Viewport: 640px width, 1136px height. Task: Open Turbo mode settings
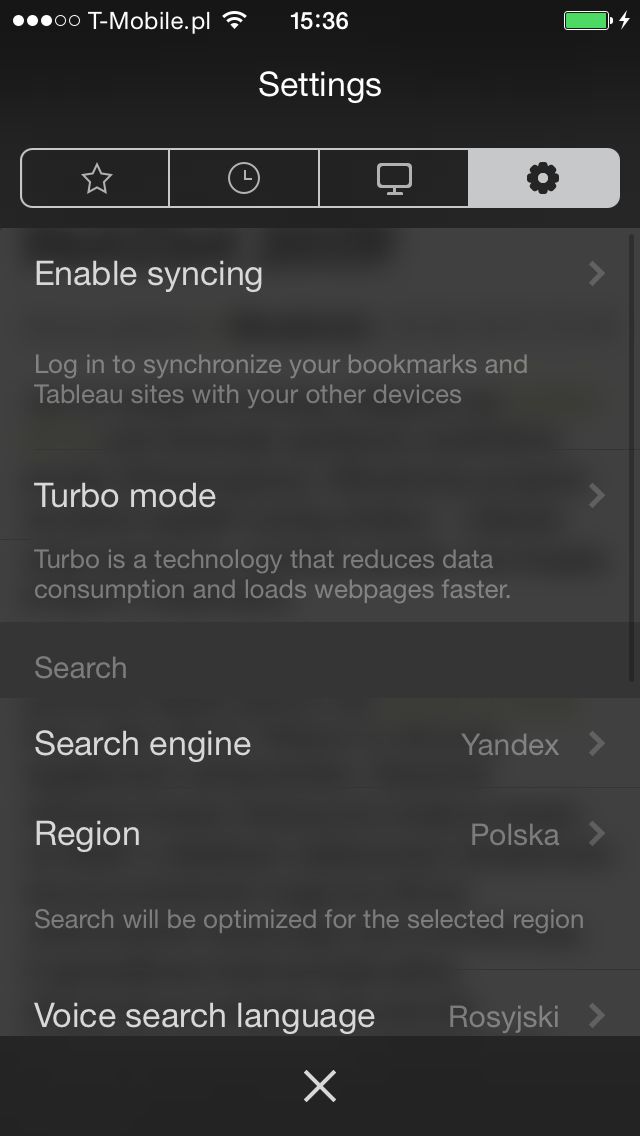pyautogui.click(x=320, y=496)
